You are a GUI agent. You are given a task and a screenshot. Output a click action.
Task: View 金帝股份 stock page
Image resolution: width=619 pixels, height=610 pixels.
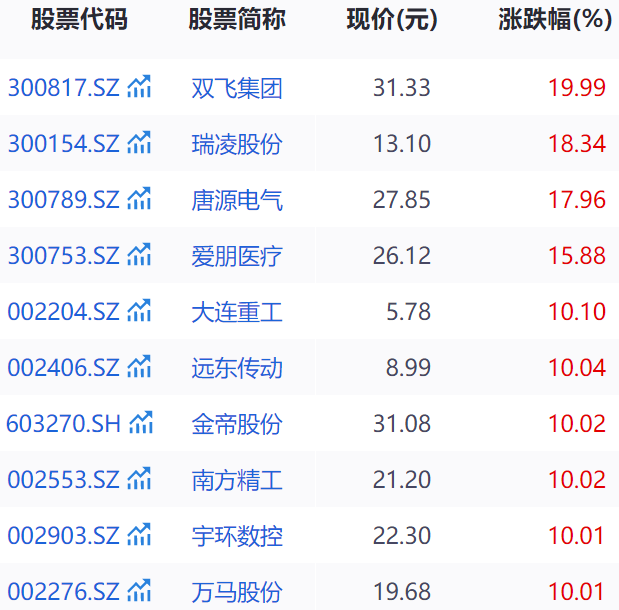(x=237, y=424)
